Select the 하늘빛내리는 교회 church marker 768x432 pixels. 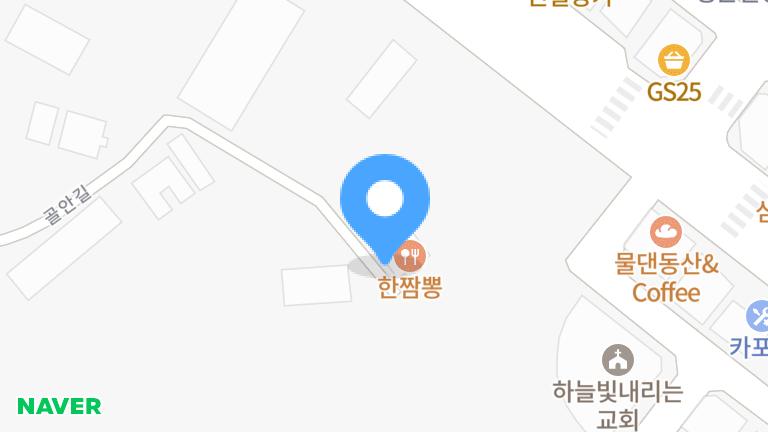pyautogui.click(x=617, y=360)
